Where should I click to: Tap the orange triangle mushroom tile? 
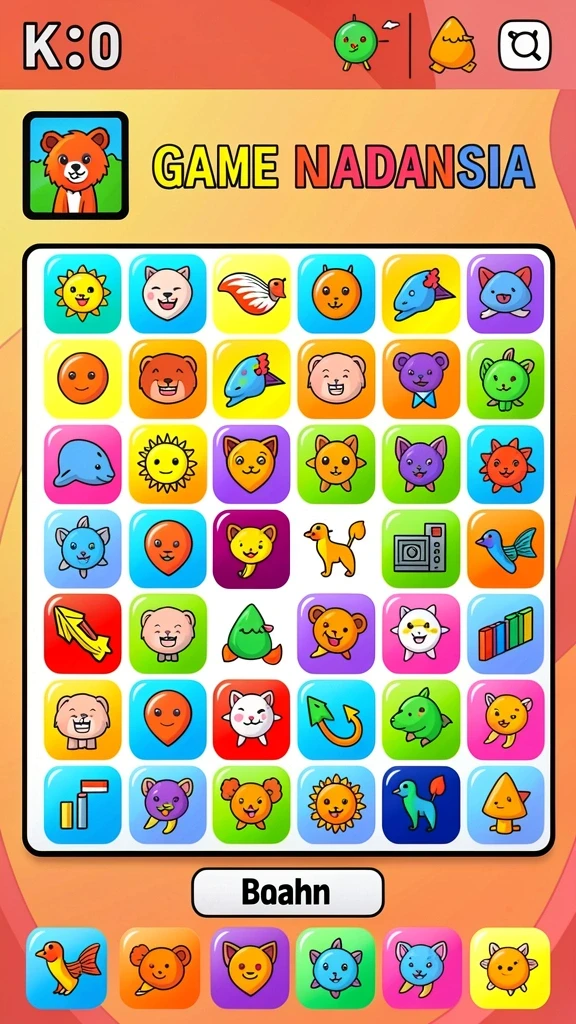(x=505, y=805)
